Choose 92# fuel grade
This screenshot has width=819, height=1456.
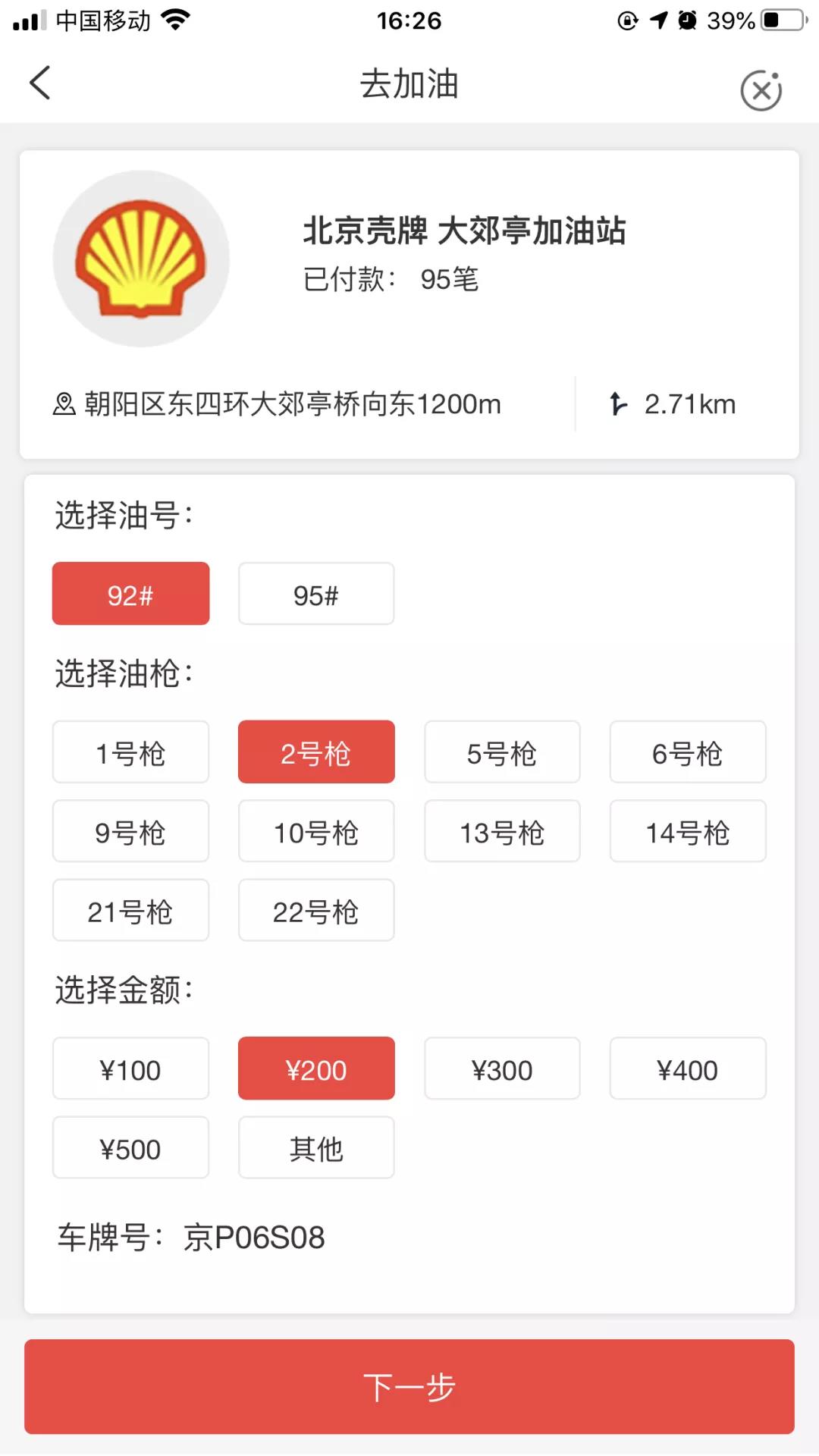(130, 594)
